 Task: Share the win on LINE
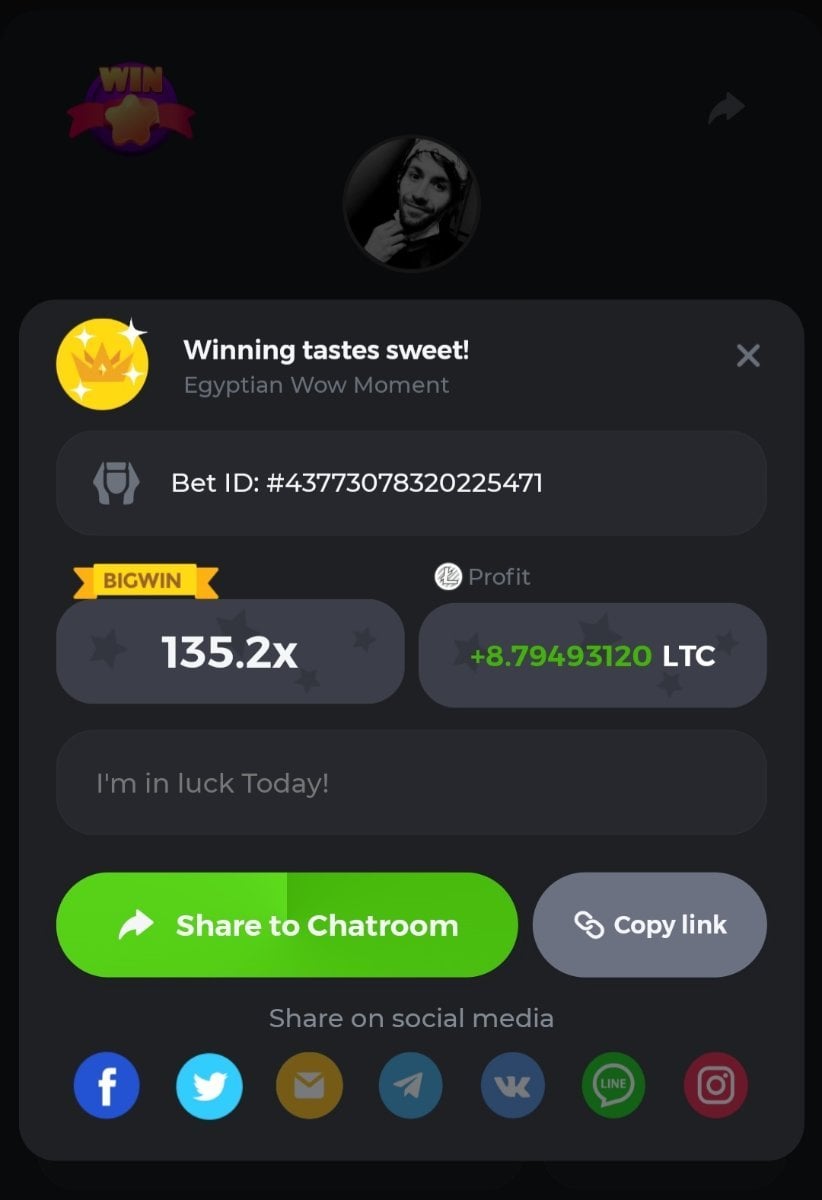[614, 1086]
